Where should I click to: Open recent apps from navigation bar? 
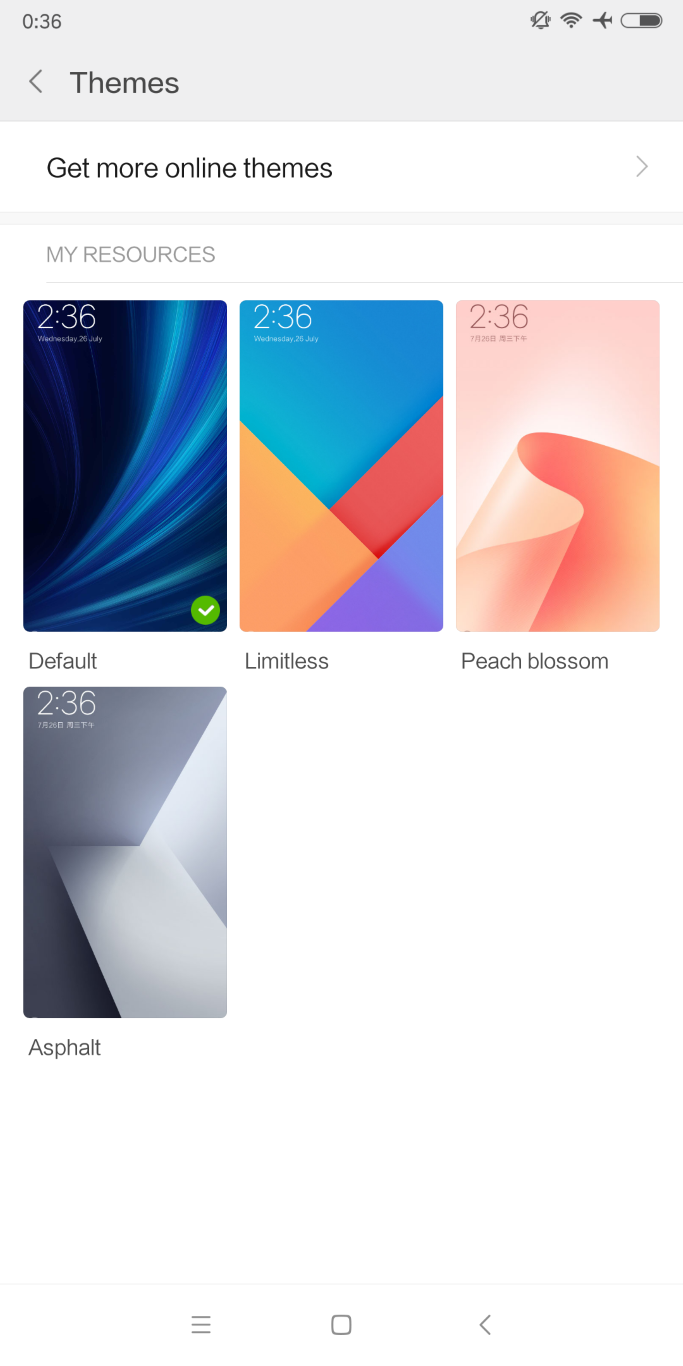[201, 1325]
